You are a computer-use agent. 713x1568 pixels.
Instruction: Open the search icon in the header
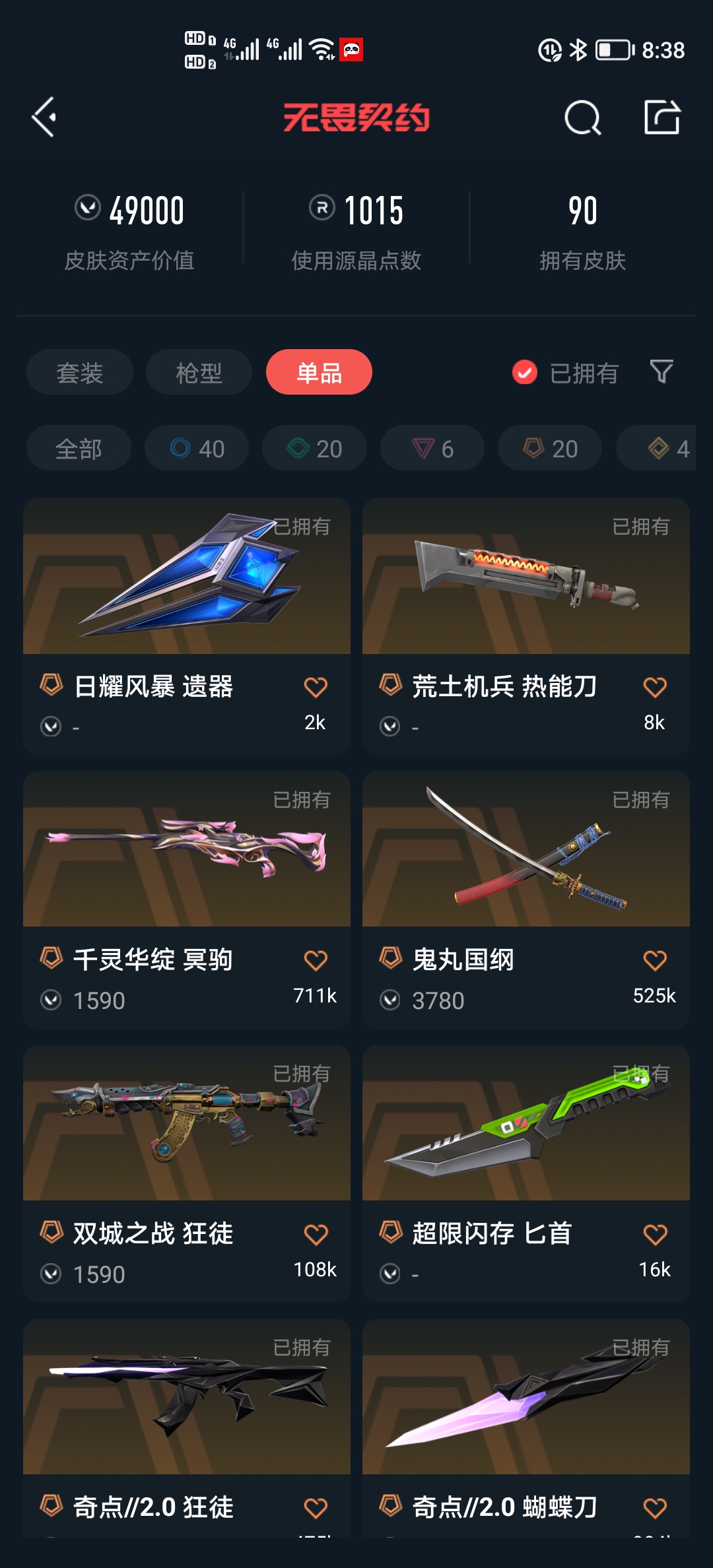(x=582, y=118)
